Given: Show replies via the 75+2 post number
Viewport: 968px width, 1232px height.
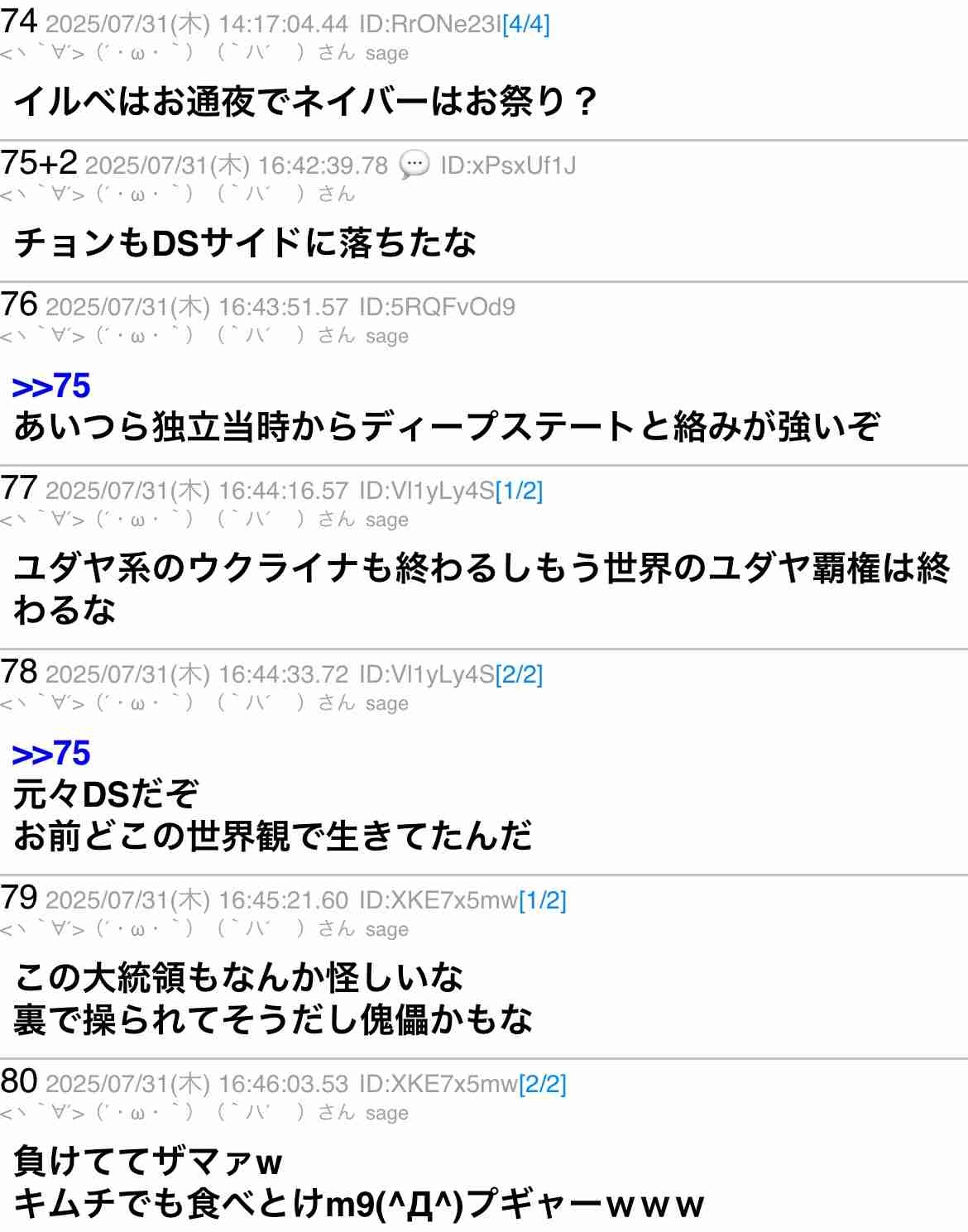Looking at the screenshot, I should pos(39,163).
